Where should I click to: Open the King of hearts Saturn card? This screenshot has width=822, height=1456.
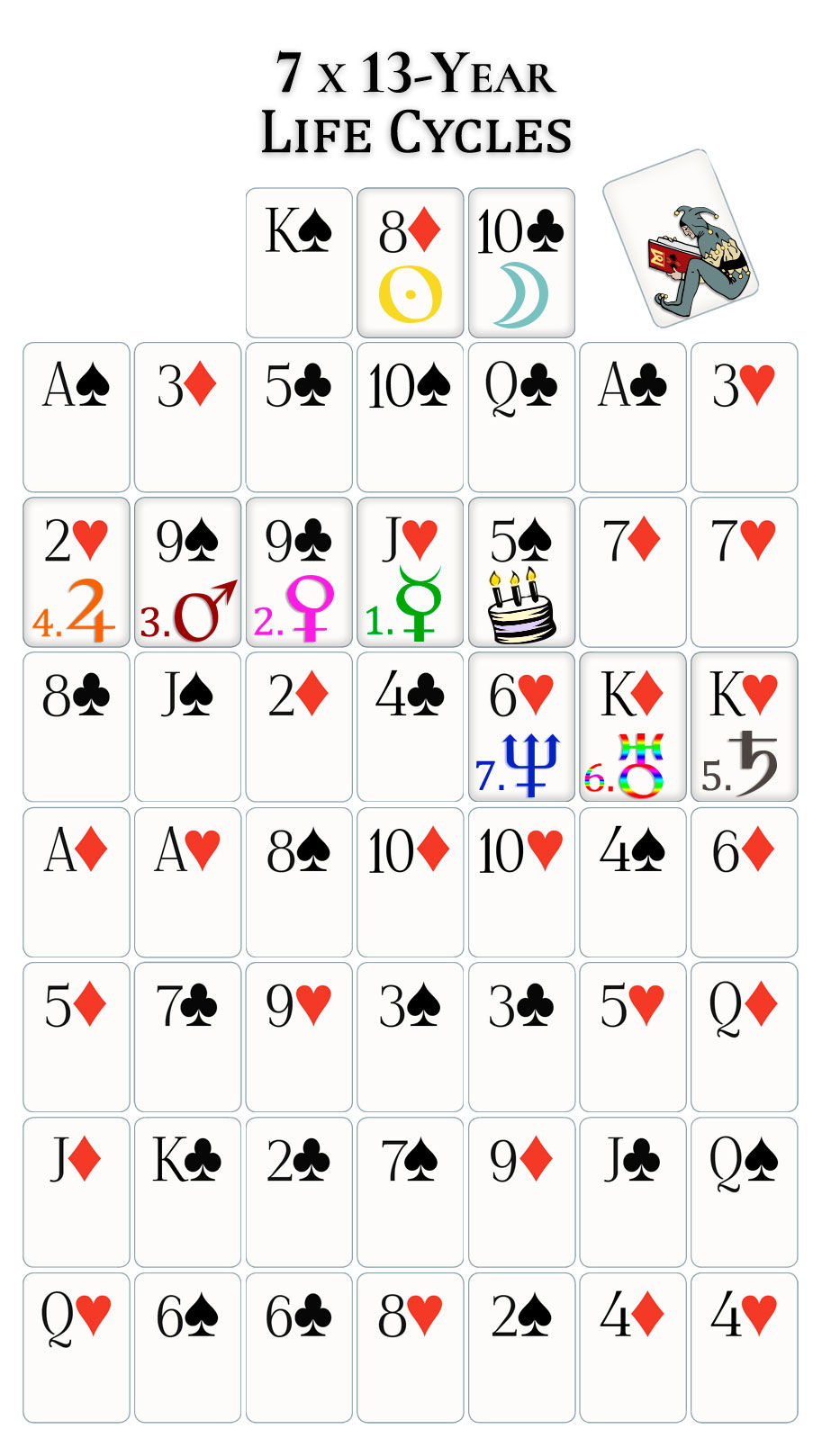click(x=744, y=727)
